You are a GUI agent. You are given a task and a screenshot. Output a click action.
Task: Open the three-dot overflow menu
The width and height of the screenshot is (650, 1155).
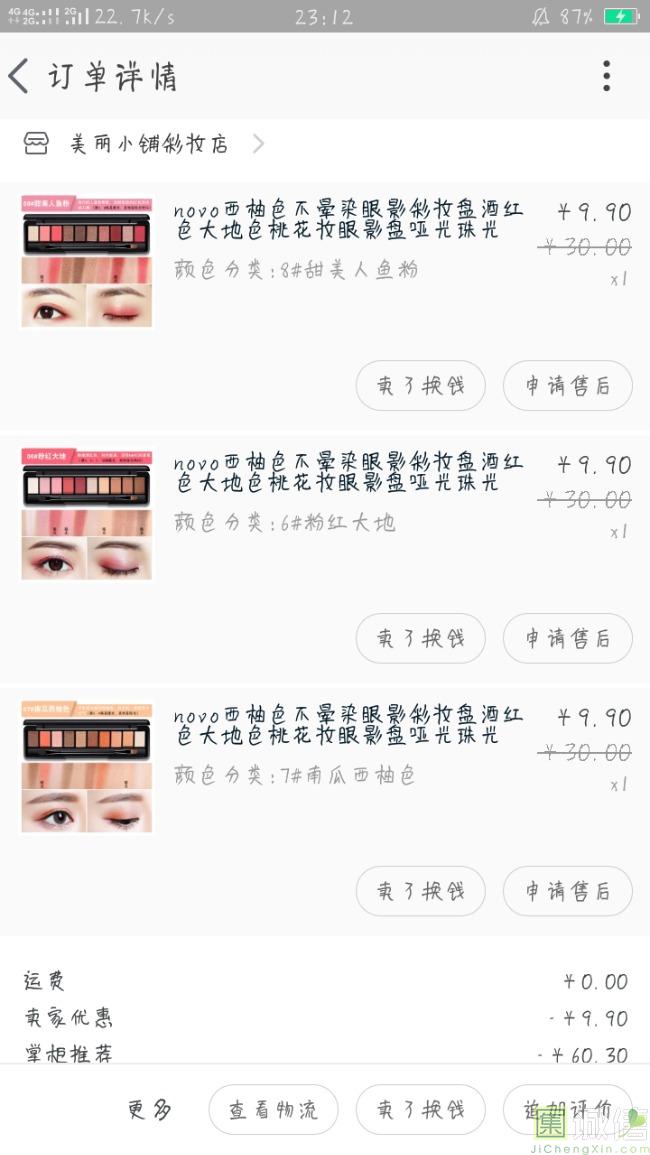pos(606,76)
